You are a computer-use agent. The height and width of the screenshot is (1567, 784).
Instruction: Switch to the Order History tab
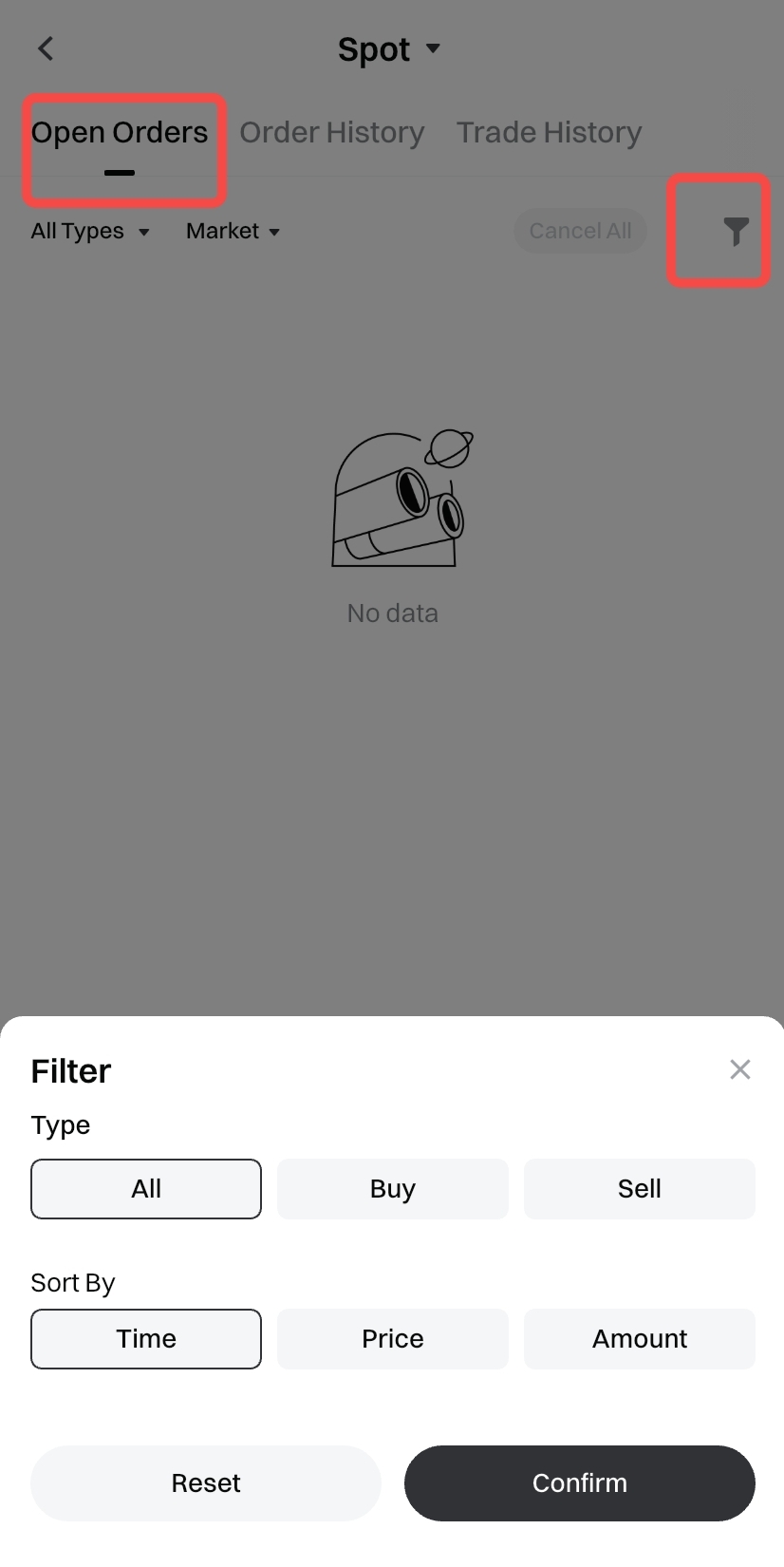pos(331,133)
